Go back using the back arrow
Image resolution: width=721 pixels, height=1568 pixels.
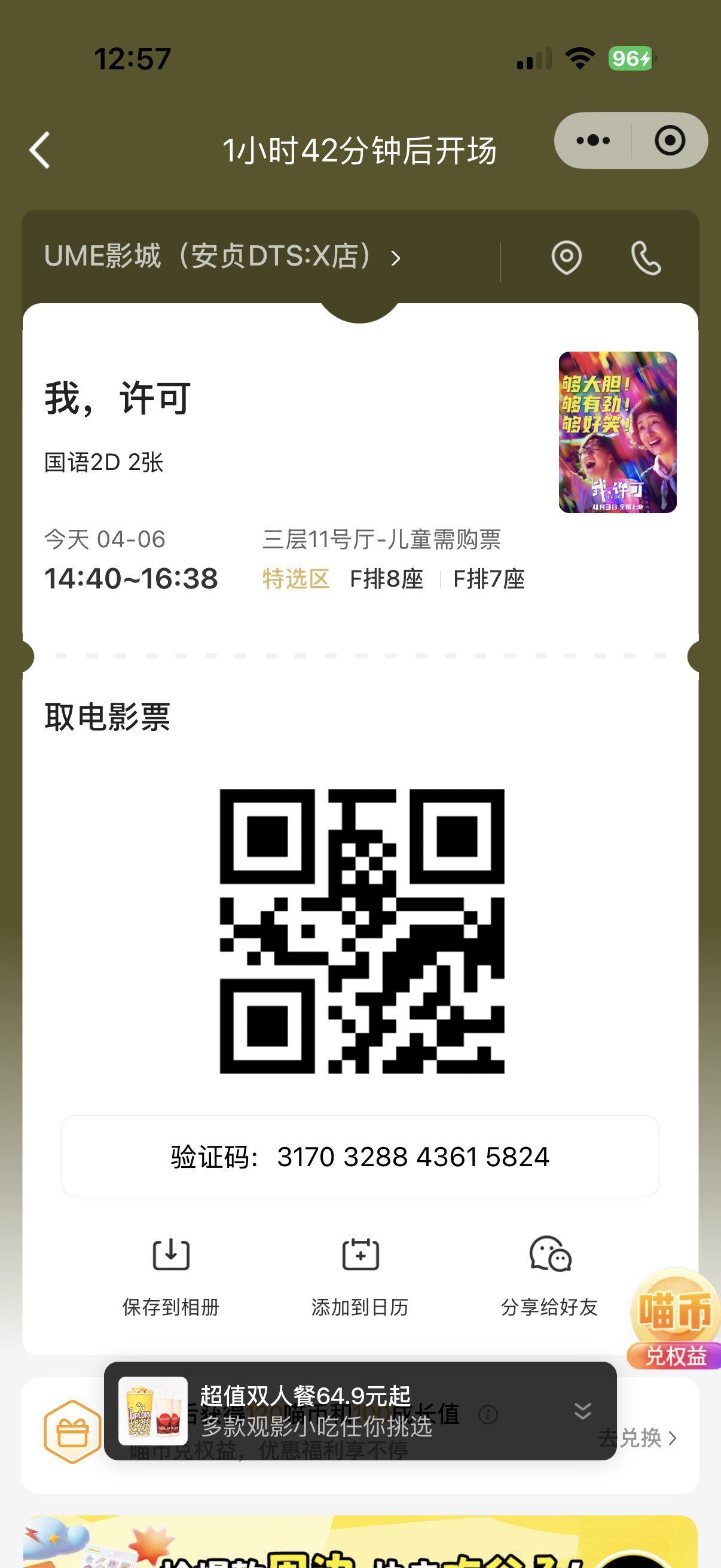[40, 150]
